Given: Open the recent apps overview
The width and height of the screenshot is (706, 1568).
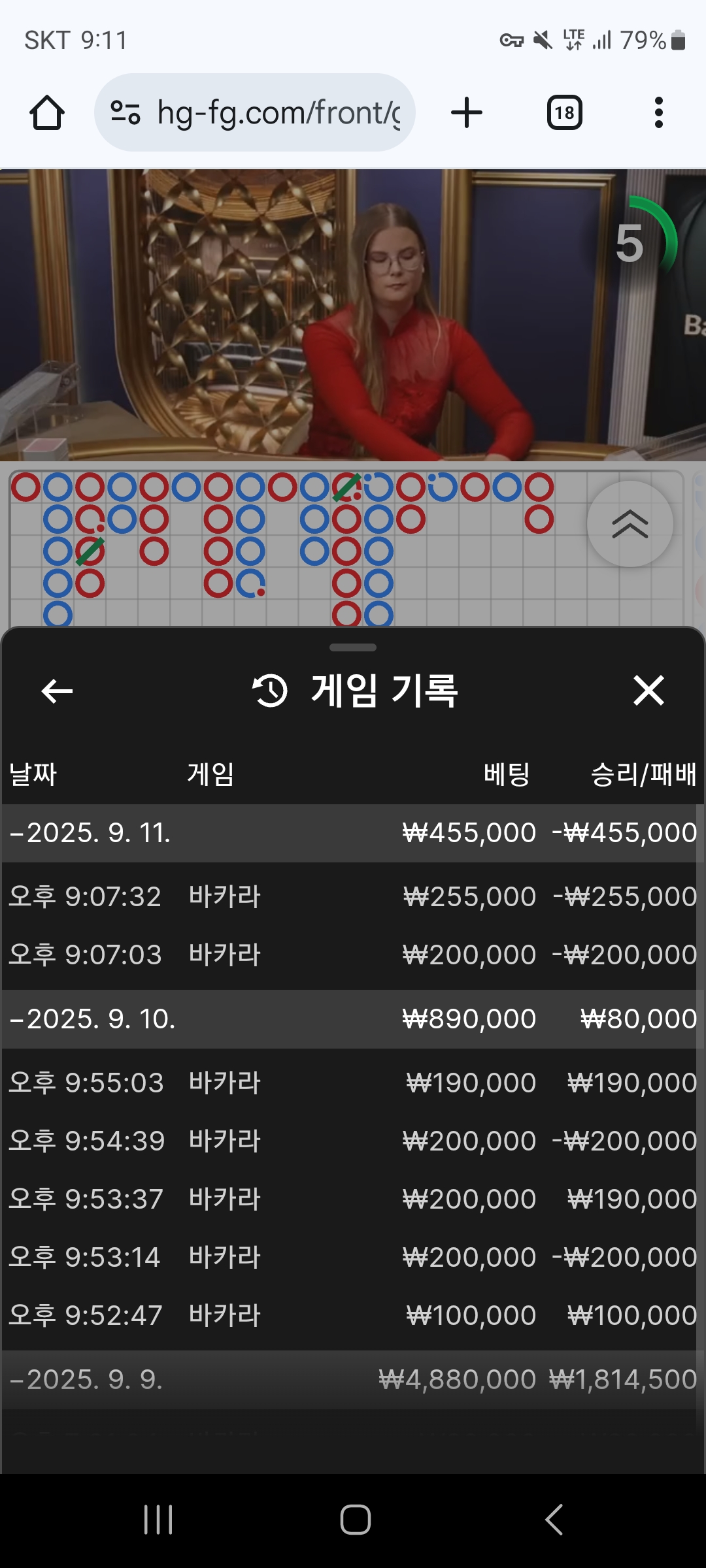Looking at the screenshot, I should [158, 1519].
